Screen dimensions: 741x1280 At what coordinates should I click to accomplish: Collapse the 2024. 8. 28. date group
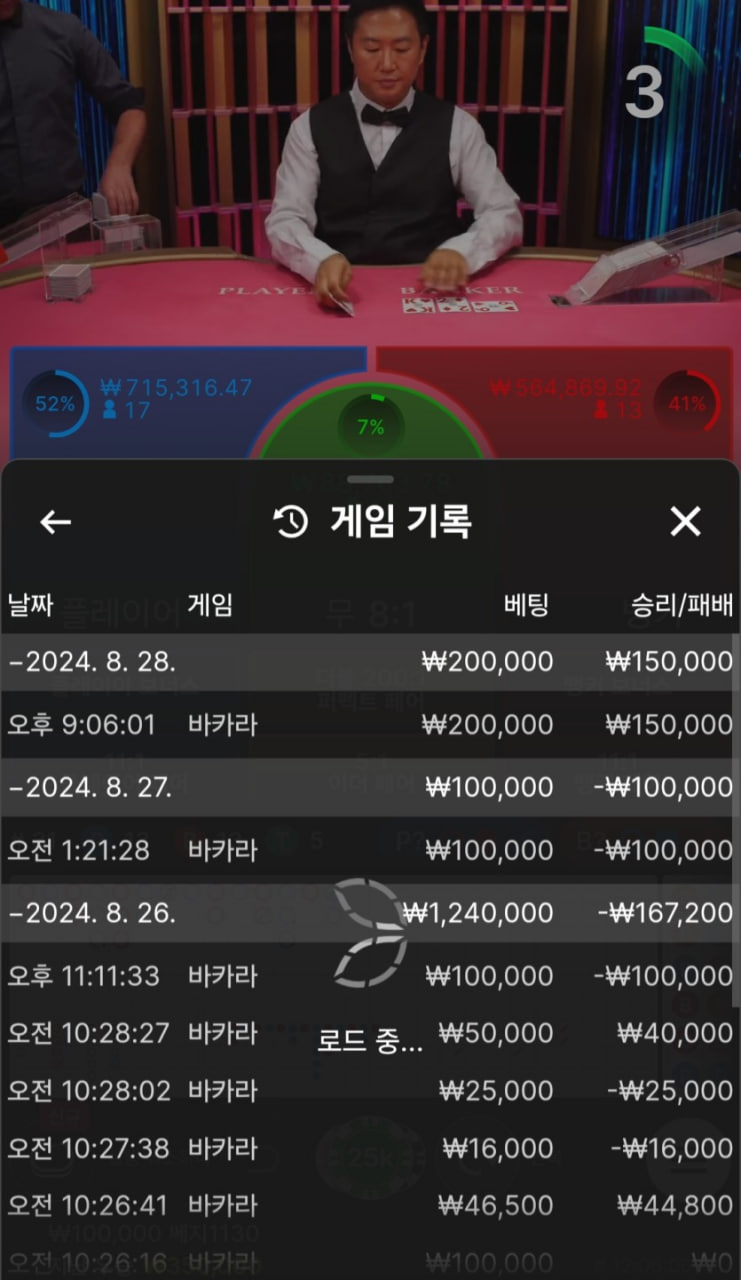click(x=92, y=662)
